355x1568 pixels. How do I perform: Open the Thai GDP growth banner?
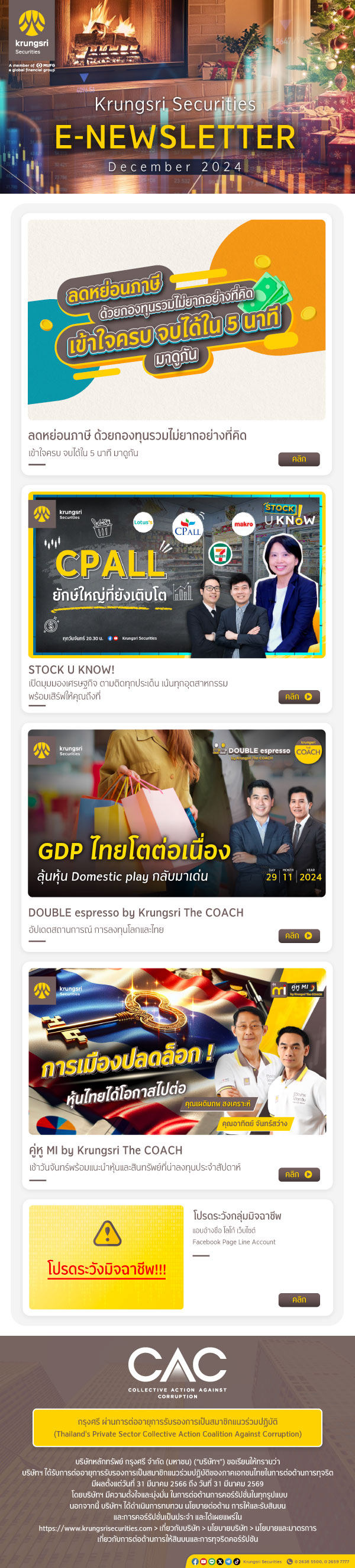tap(176, 813)
